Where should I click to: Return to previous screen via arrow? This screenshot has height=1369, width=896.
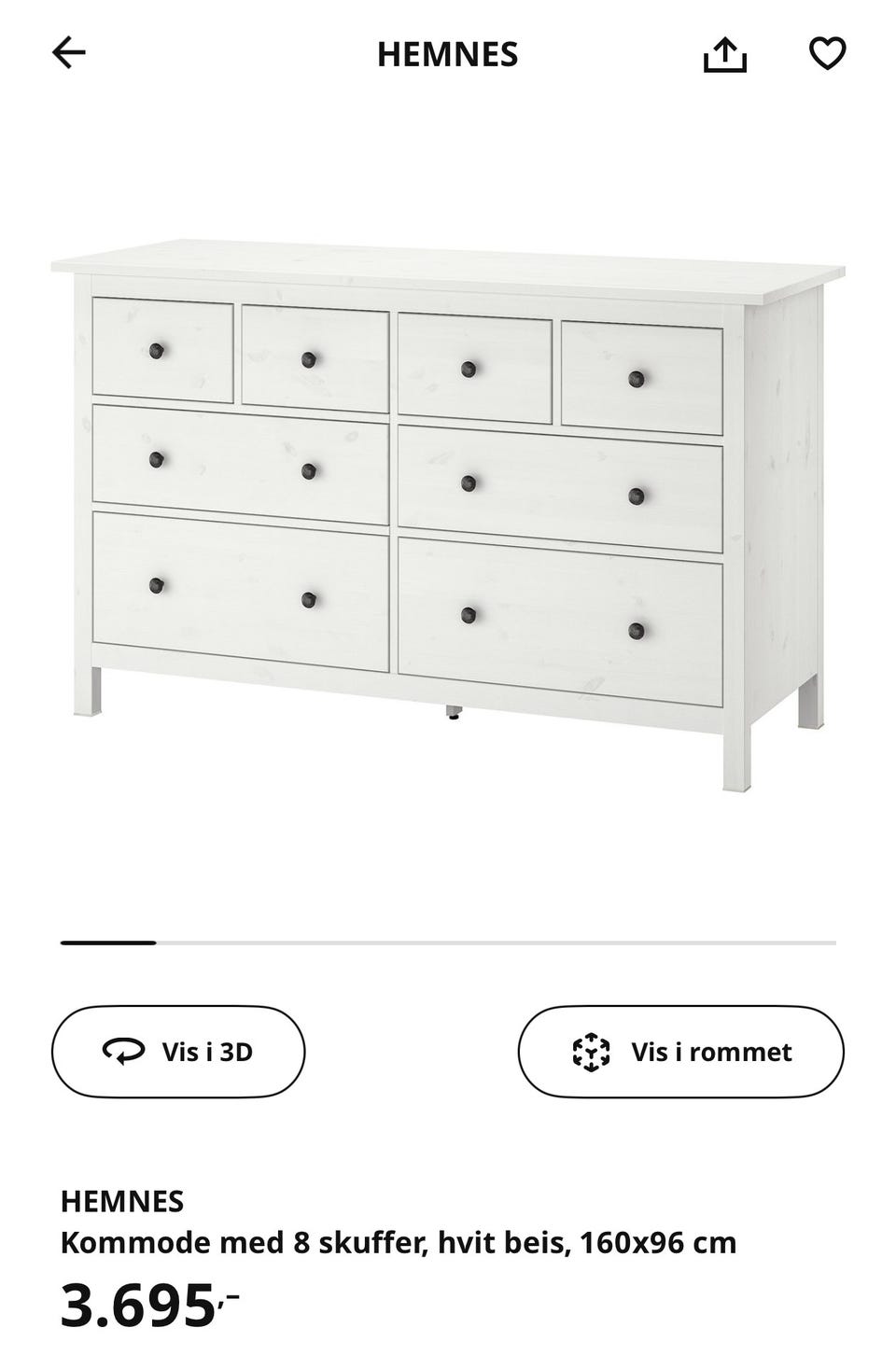pyautogui.click(x=66, y=54)
